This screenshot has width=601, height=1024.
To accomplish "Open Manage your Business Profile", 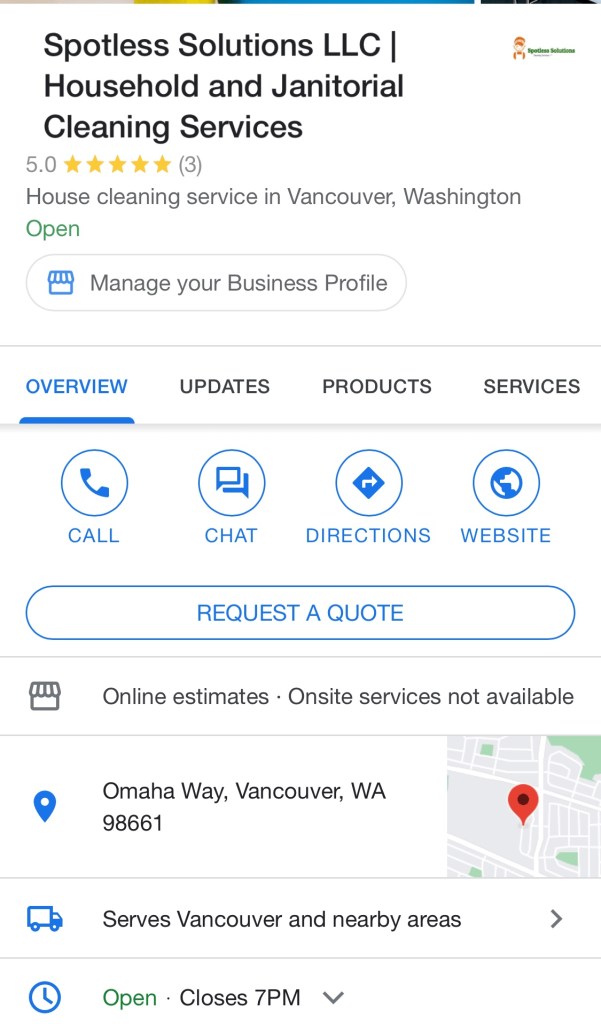I will coord(216,283).
